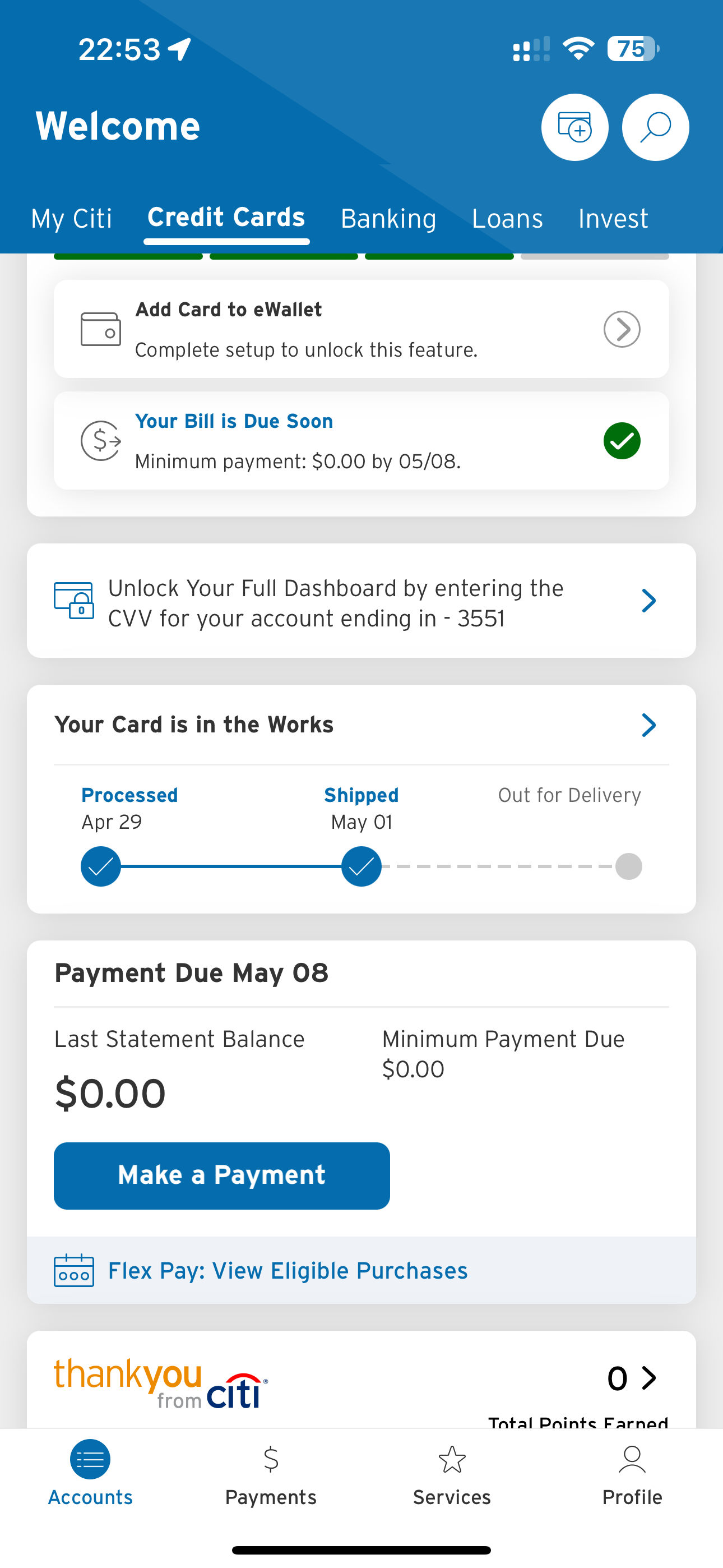Open the Your Bill is Due Soon row

coord(361,441)
